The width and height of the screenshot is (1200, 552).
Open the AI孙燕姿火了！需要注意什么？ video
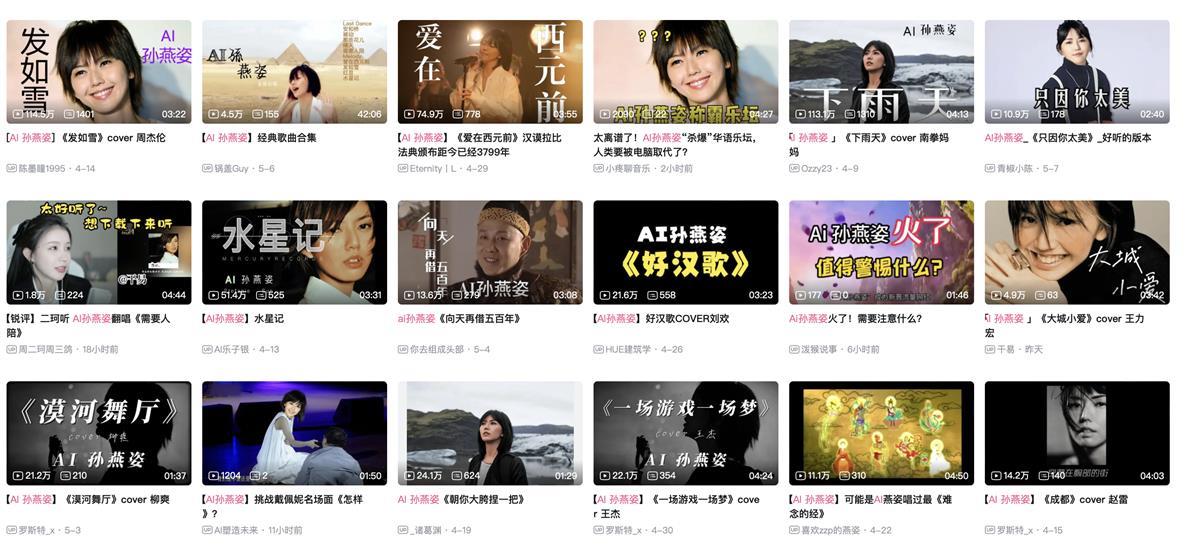click(x=881, y=252)
